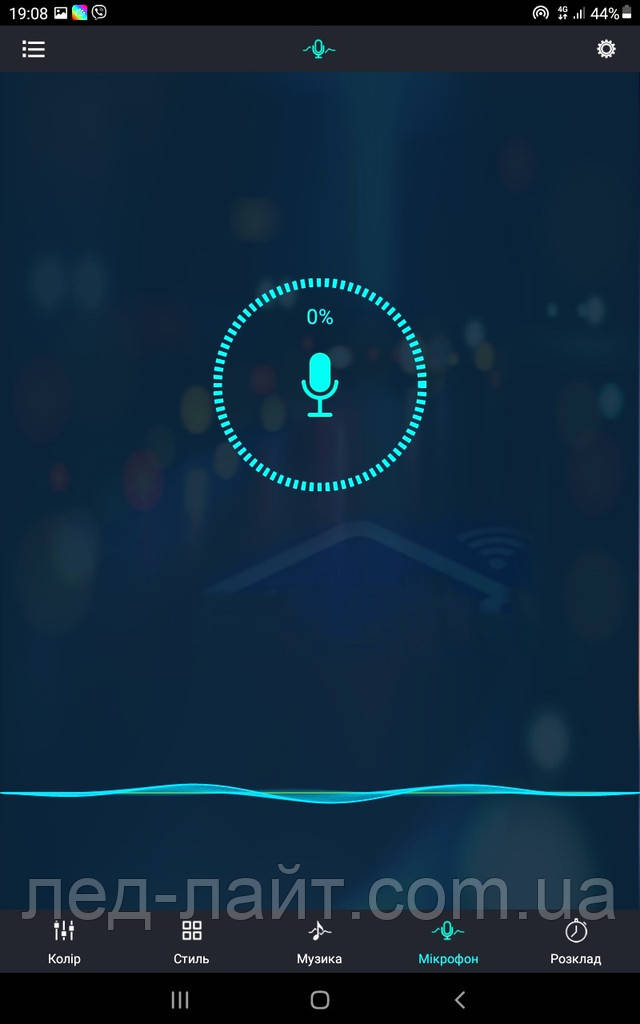Tap the microphone button in the circle
The width and height of the screenshot is (640, 1024).
(x=320, y=384)
